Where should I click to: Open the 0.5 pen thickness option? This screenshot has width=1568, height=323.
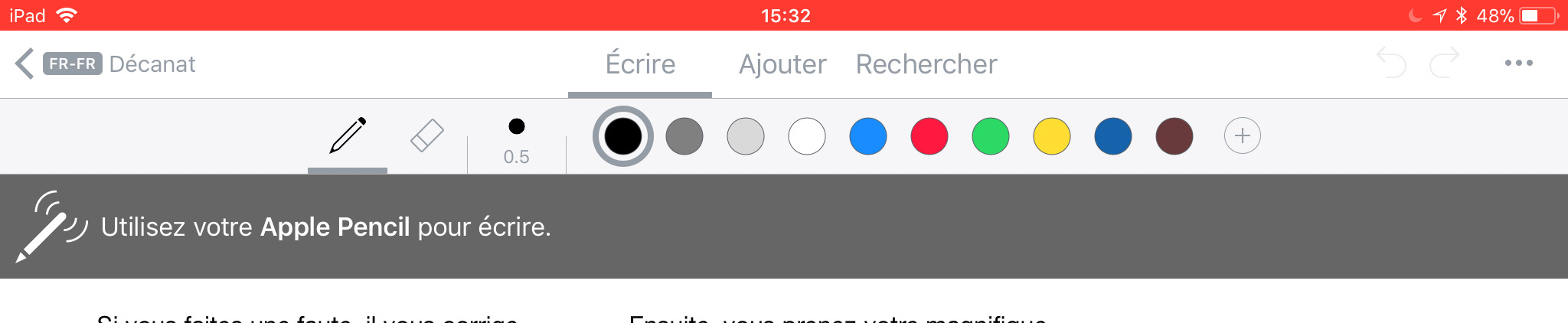click(517, 141)
